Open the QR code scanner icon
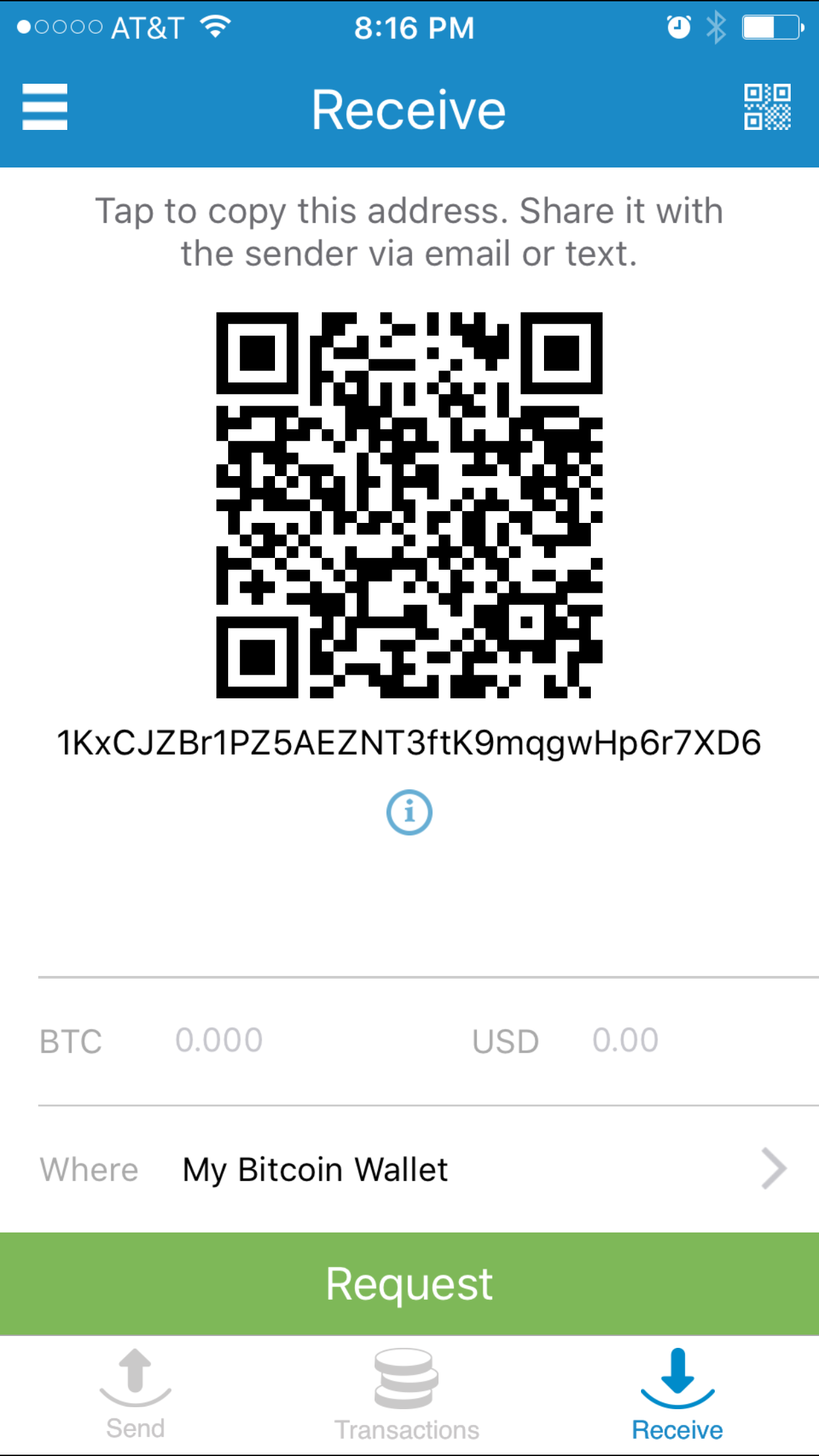The image size is (819, 1456). (x=768, y=107)
